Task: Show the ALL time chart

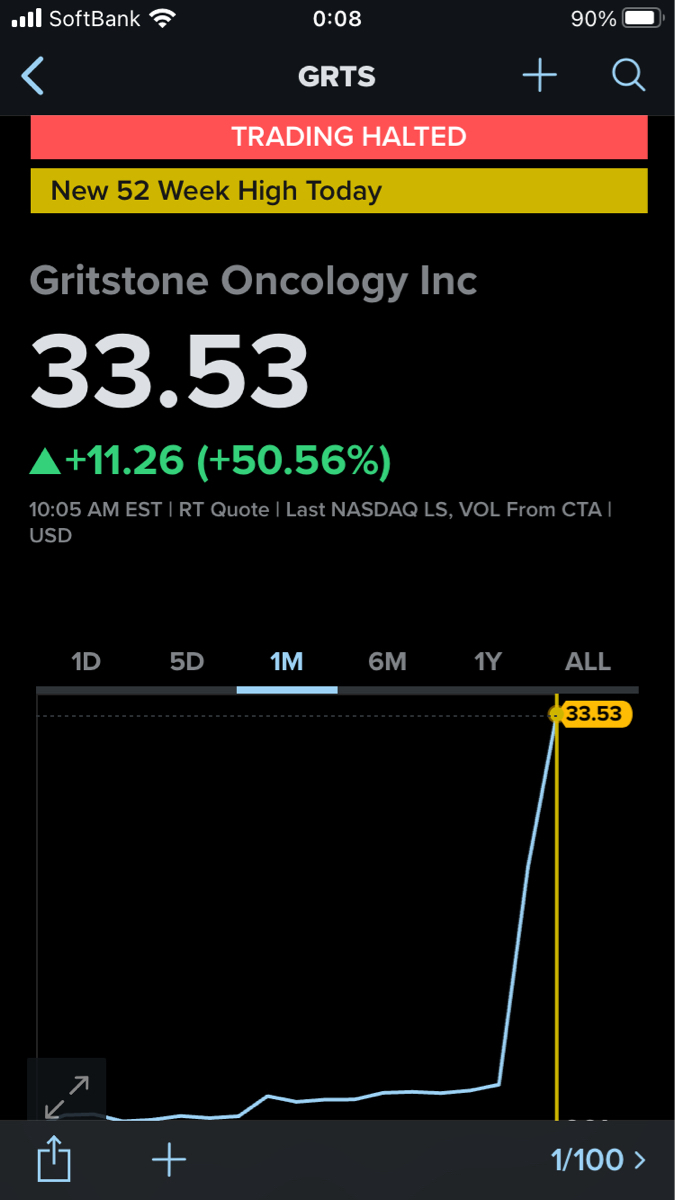Action: pyautogui.click(x=587, y=662)
